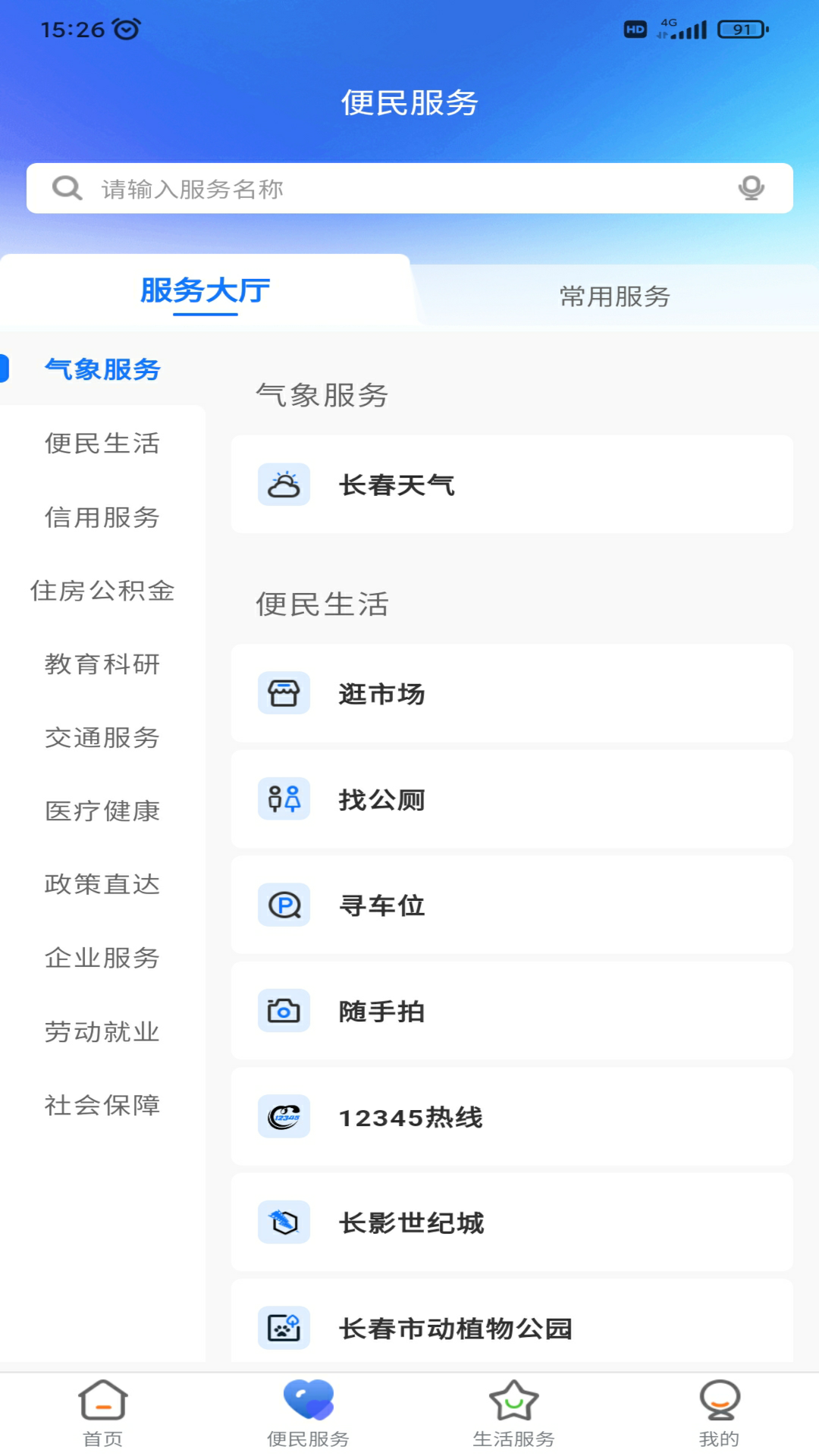Switch to the 常用服务 tab
819x1456 pixels.
pyautogui.click(x=614, y=297)
